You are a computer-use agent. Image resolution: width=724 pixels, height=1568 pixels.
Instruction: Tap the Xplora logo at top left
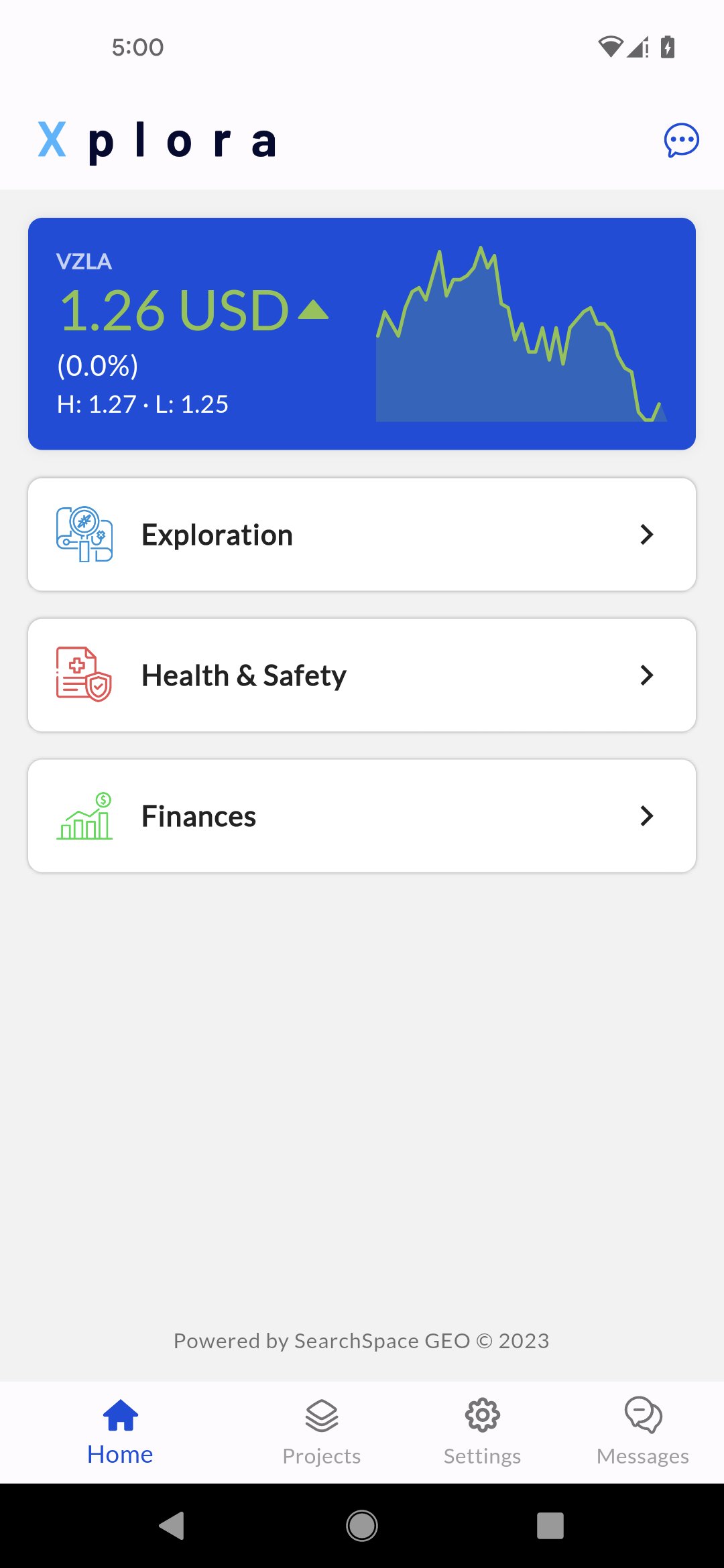click(156, 139)
